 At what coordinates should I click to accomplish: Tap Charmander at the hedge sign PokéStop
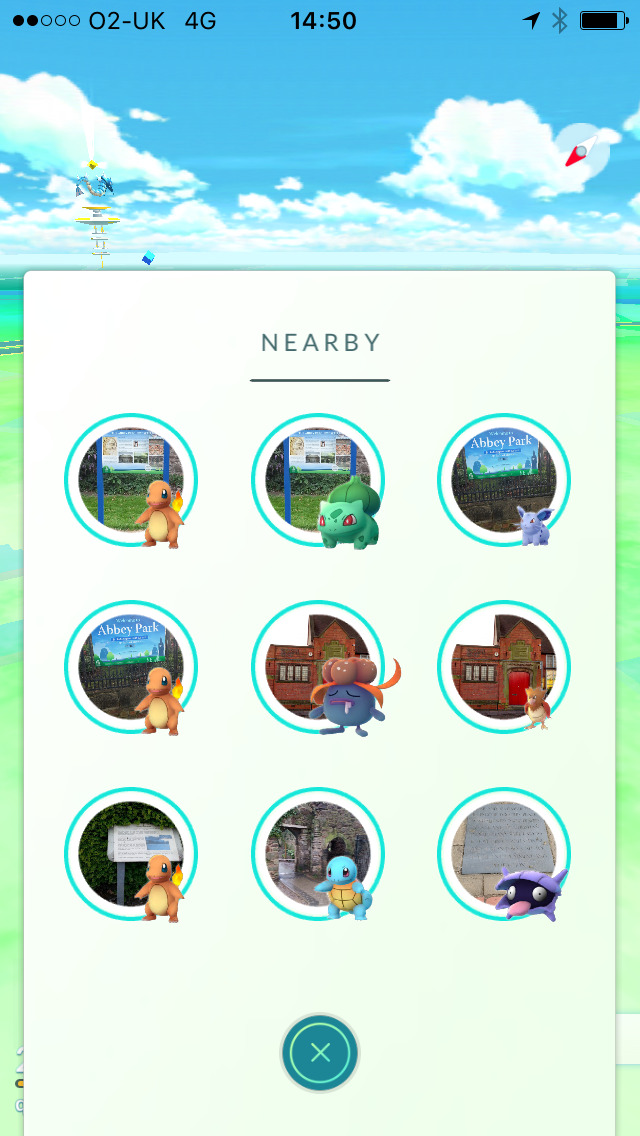(131, 854)
